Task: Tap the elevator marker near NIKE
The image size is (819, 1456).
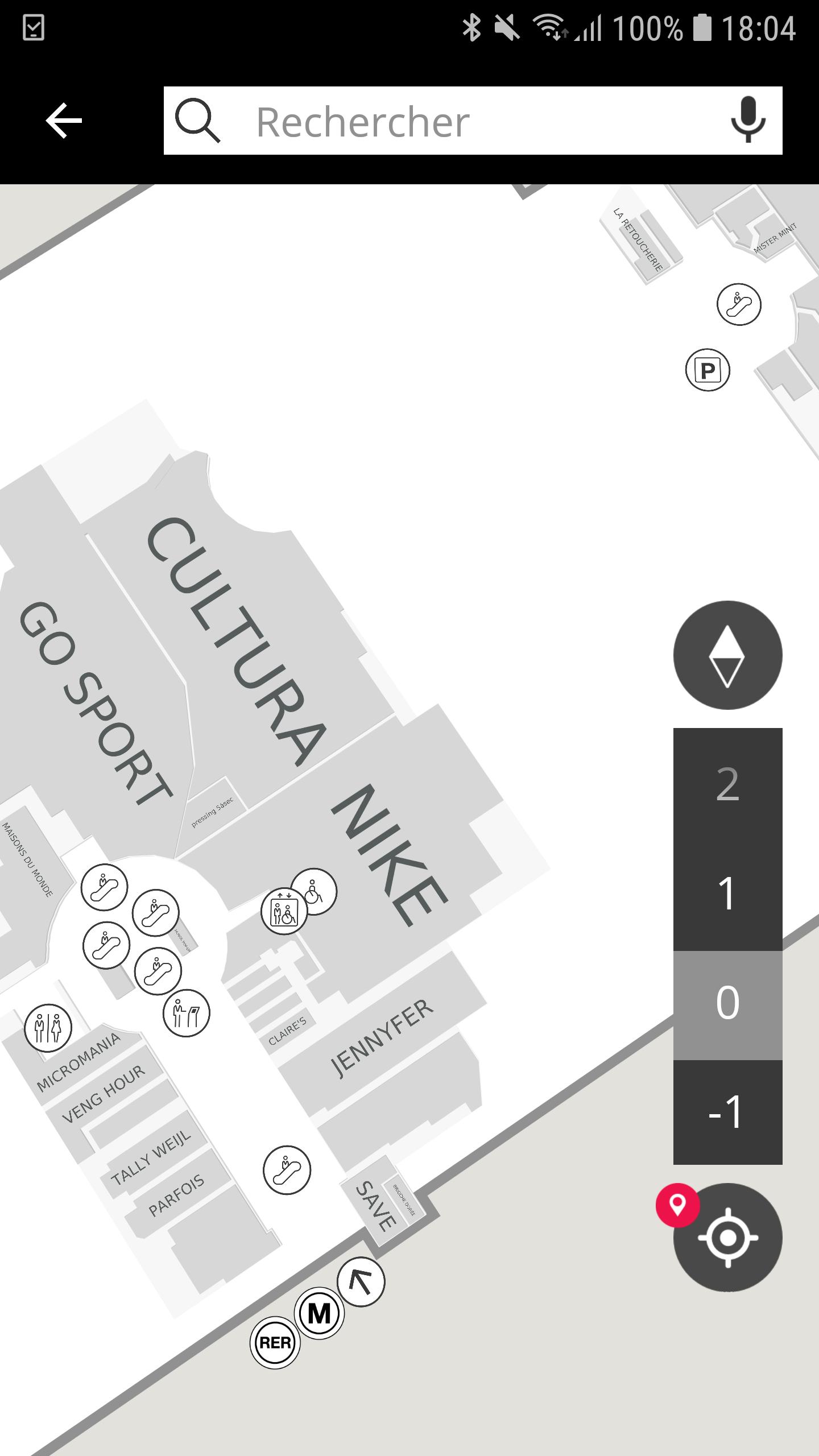Action: click(283, 911)
